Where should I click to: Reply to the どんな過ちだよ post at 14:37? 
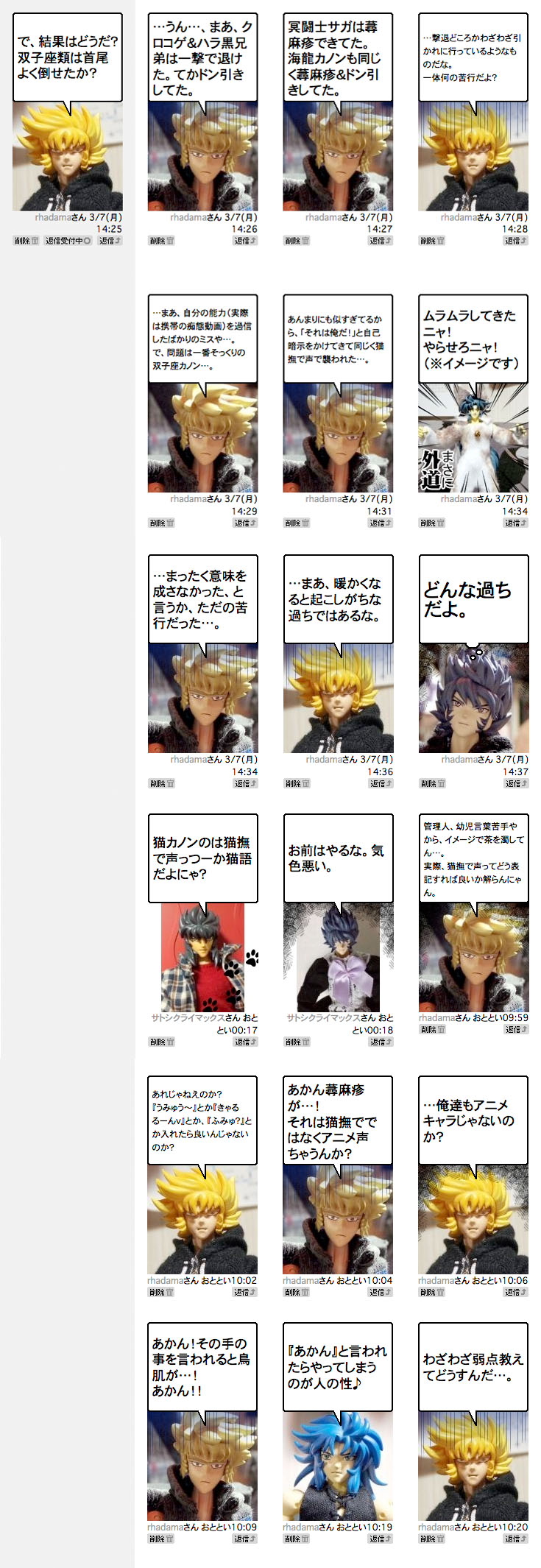pos(517,783)
